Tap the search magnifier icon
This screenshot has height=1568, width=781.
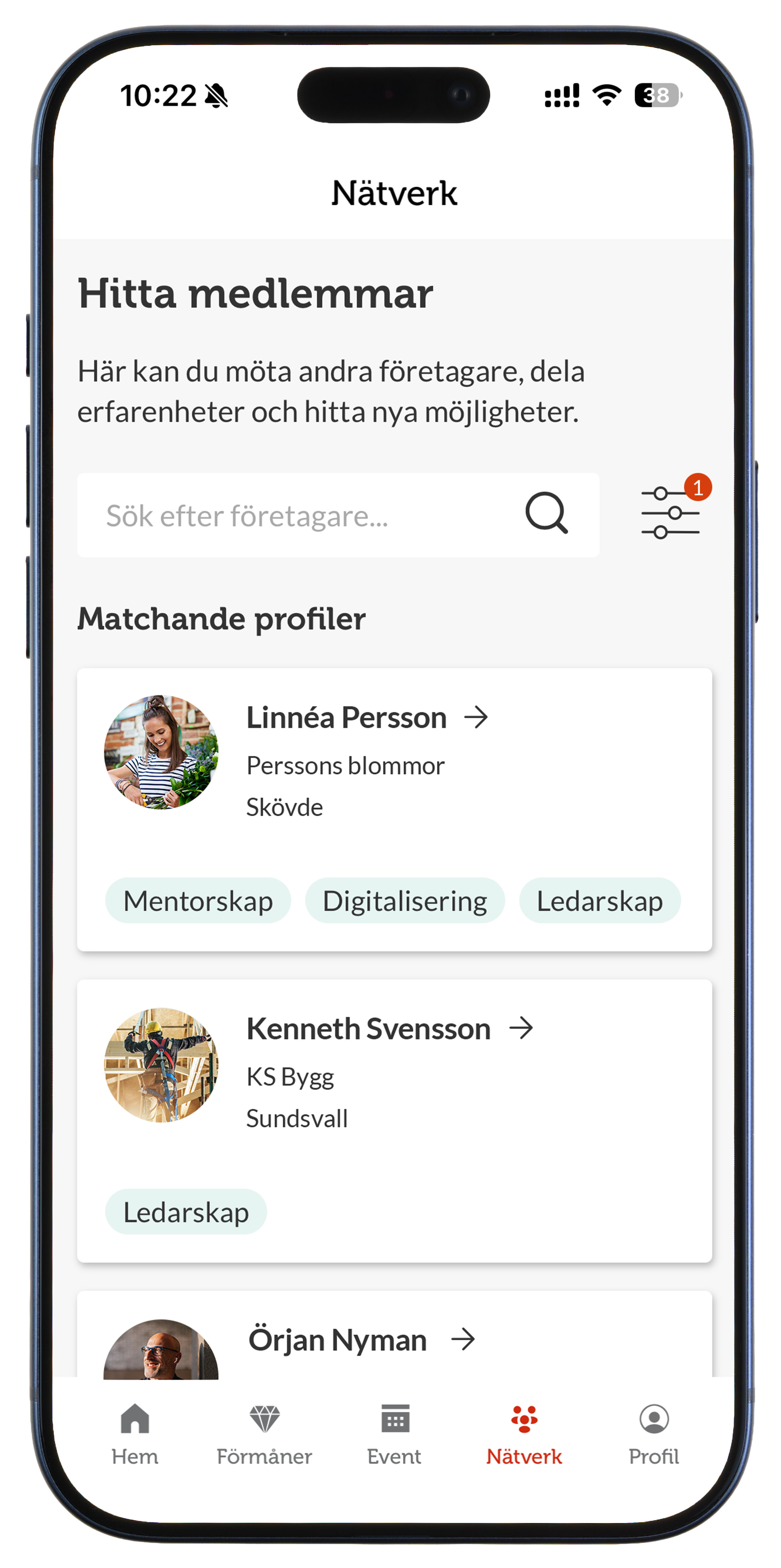click(x=546, y=513)
